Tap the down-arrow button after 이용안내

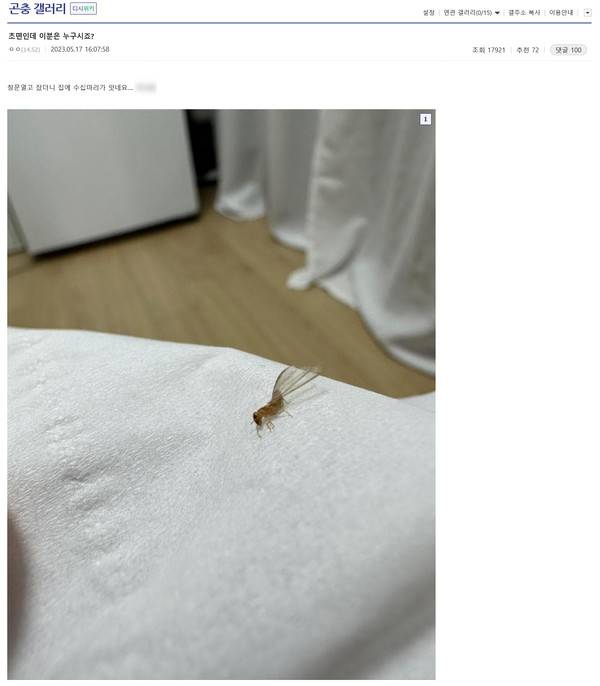pyautogui.click(x=588, y=13)
